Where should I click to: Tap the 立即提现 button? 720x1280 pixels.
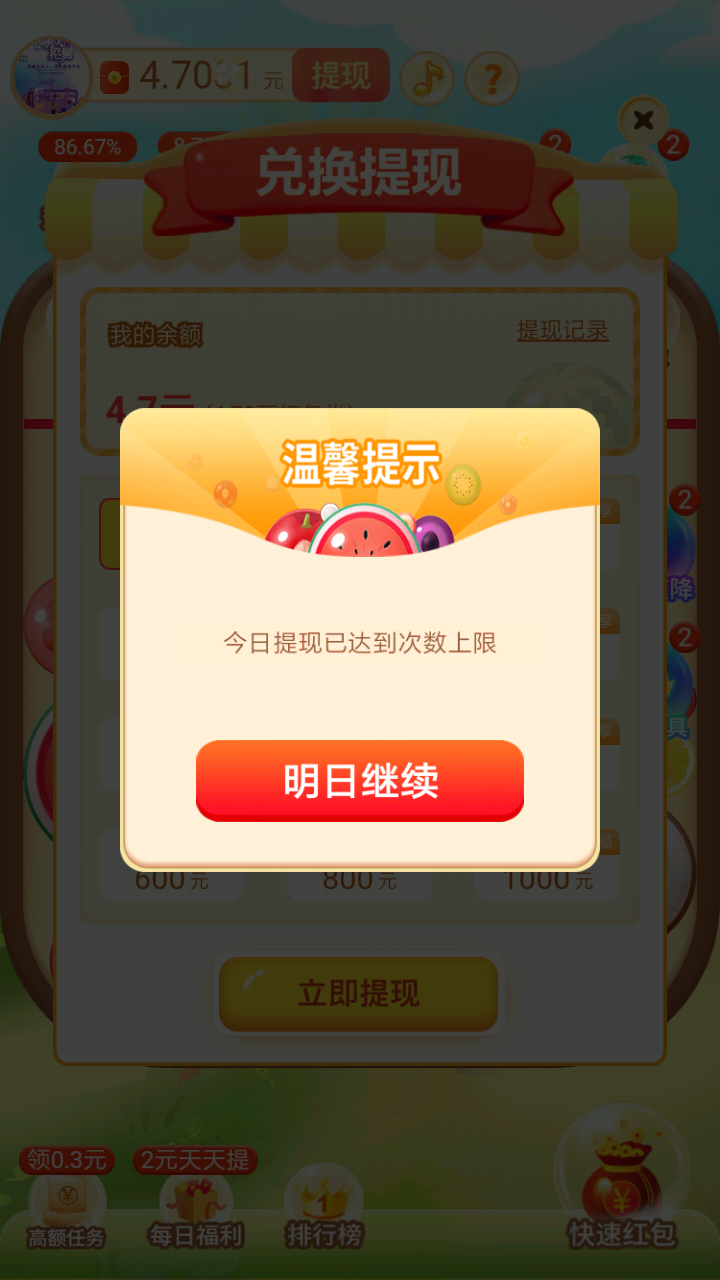click(x=358, y=993)
